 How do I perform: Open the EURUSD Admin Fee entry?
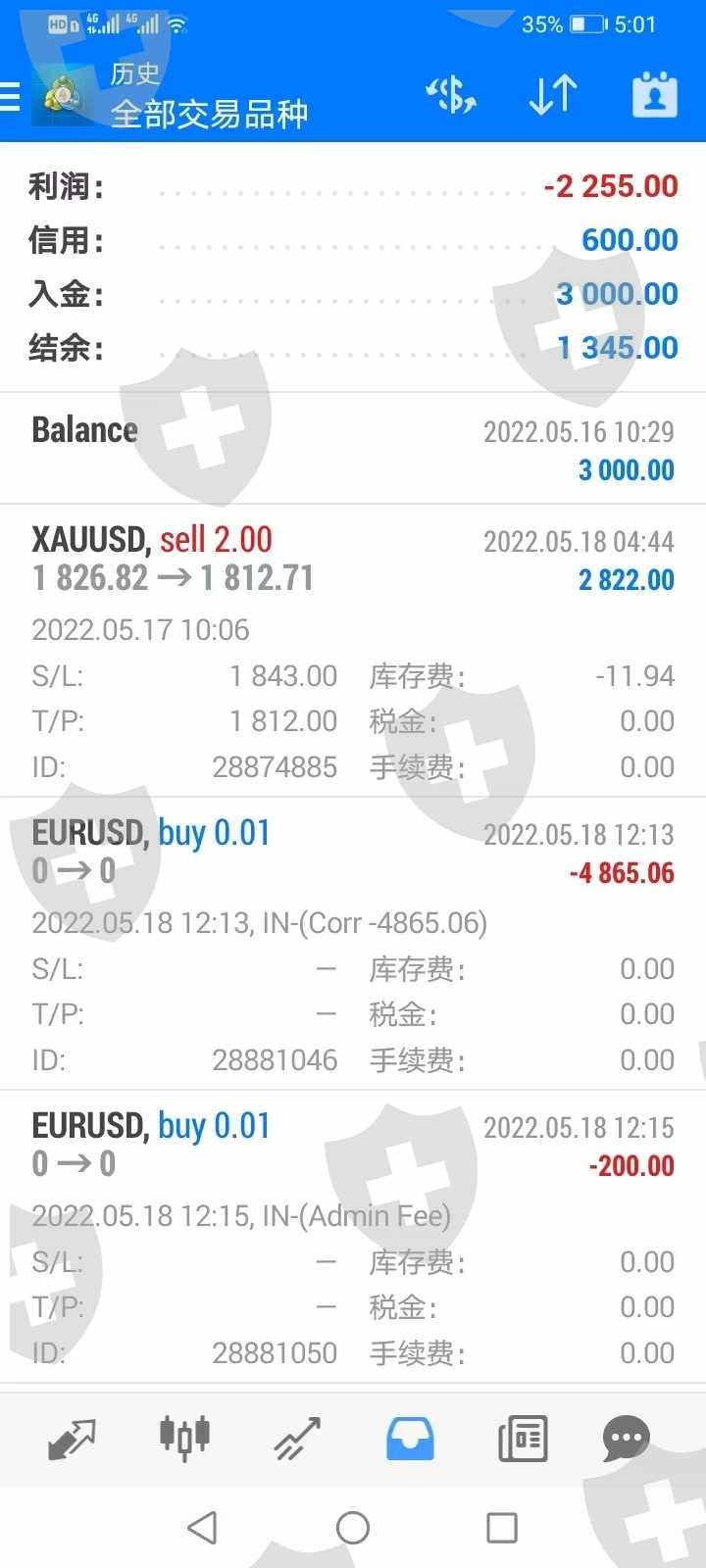pos(353,1237)
